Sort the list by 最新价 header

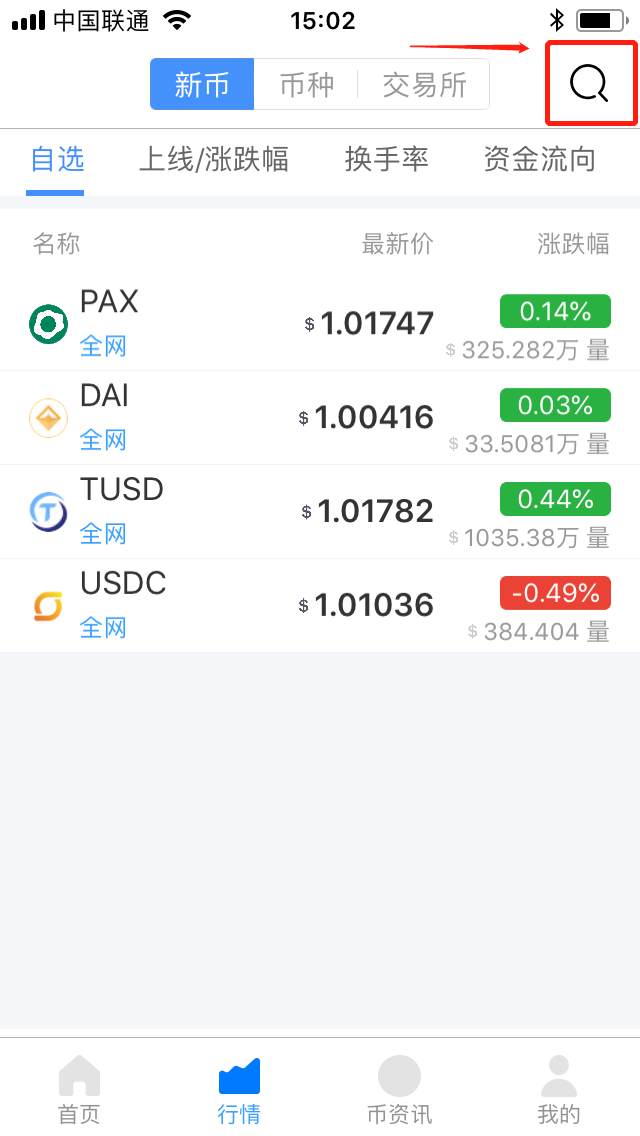[x=397, y=244]
